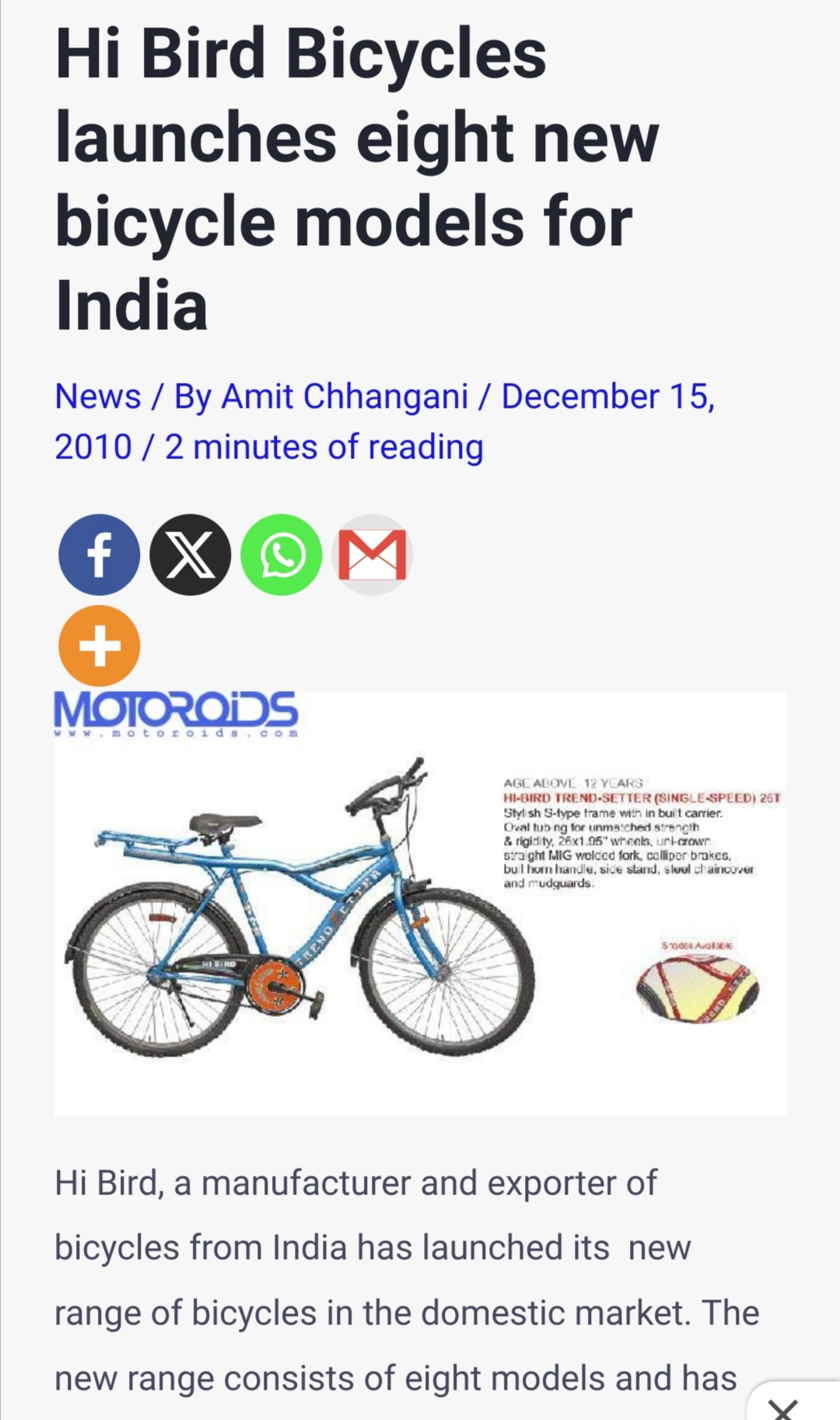This screenshot has height=1420, width=840.
Task: Open the News category link
Action: pos(98,396)
